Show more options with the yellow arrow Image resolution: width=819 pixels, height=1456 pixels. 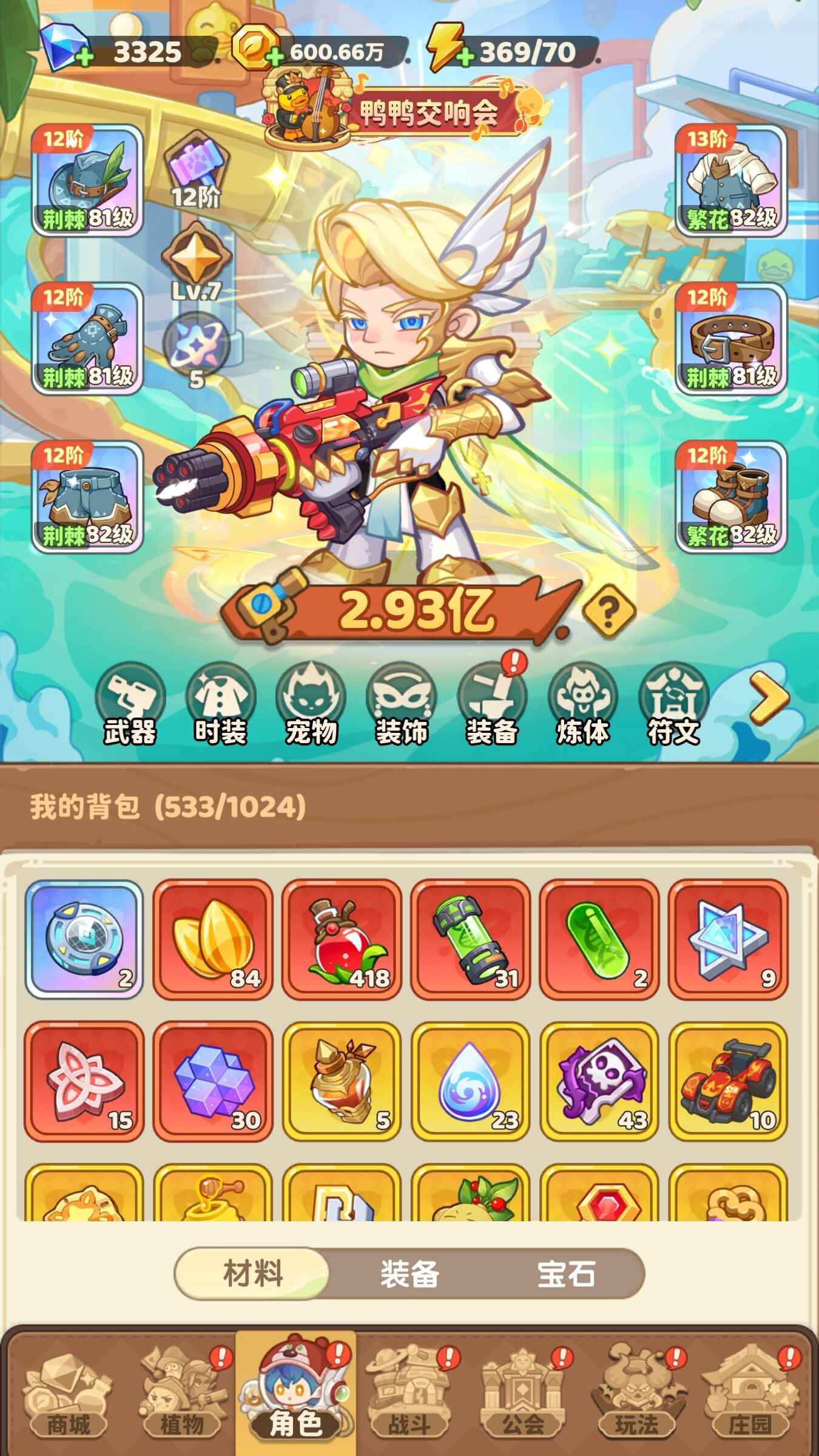point(769,698)
